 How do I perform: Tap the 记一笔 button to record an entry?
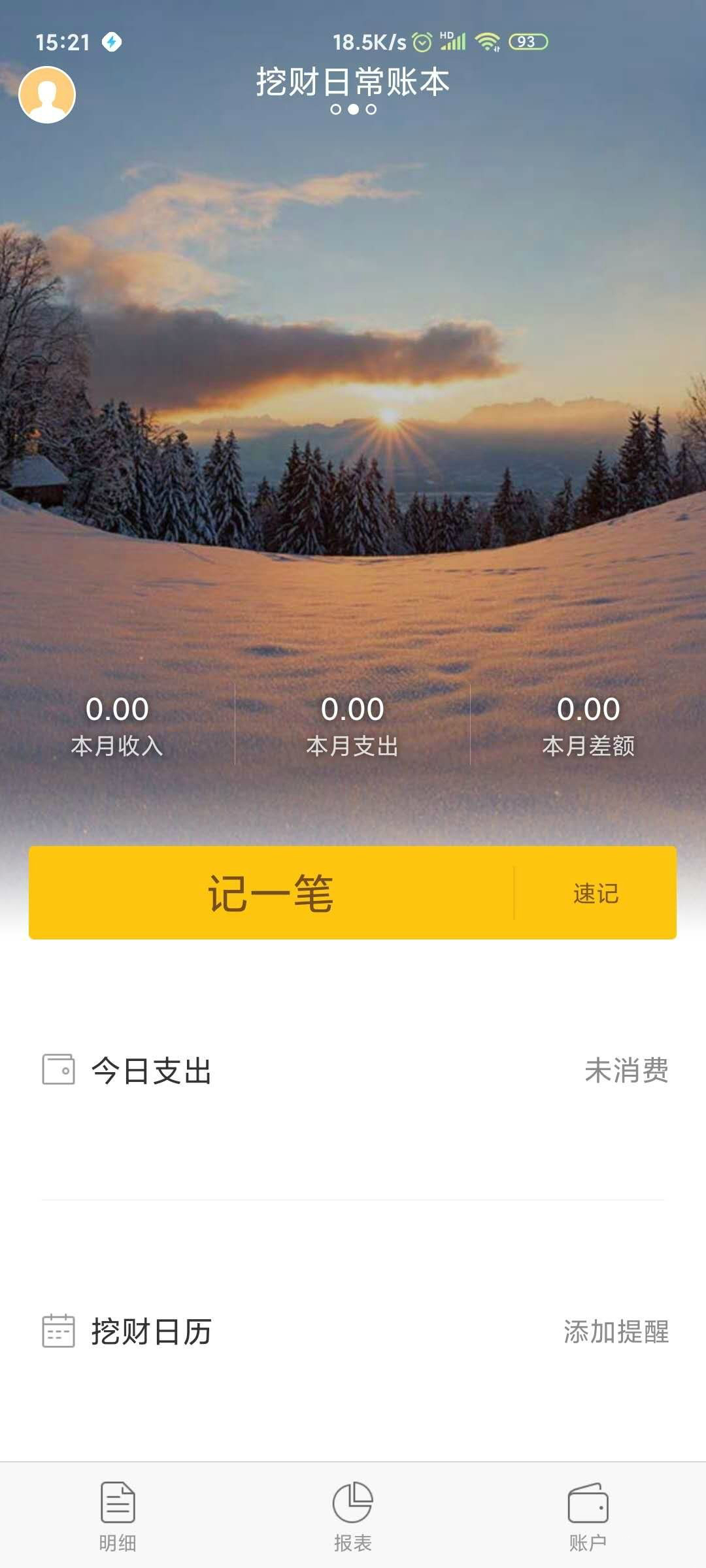(x=271, y=893)
